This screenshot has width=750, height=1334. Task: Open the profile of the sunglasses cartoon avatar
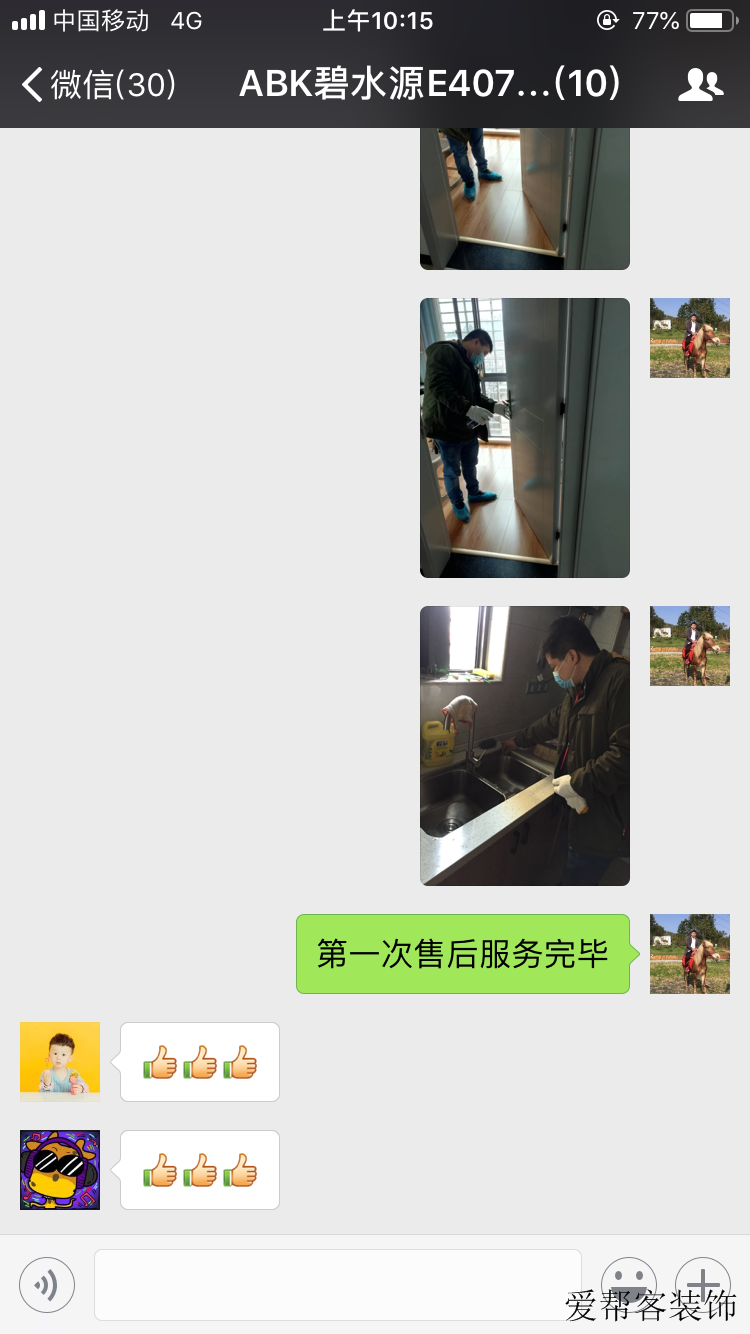pos(60,1170)
